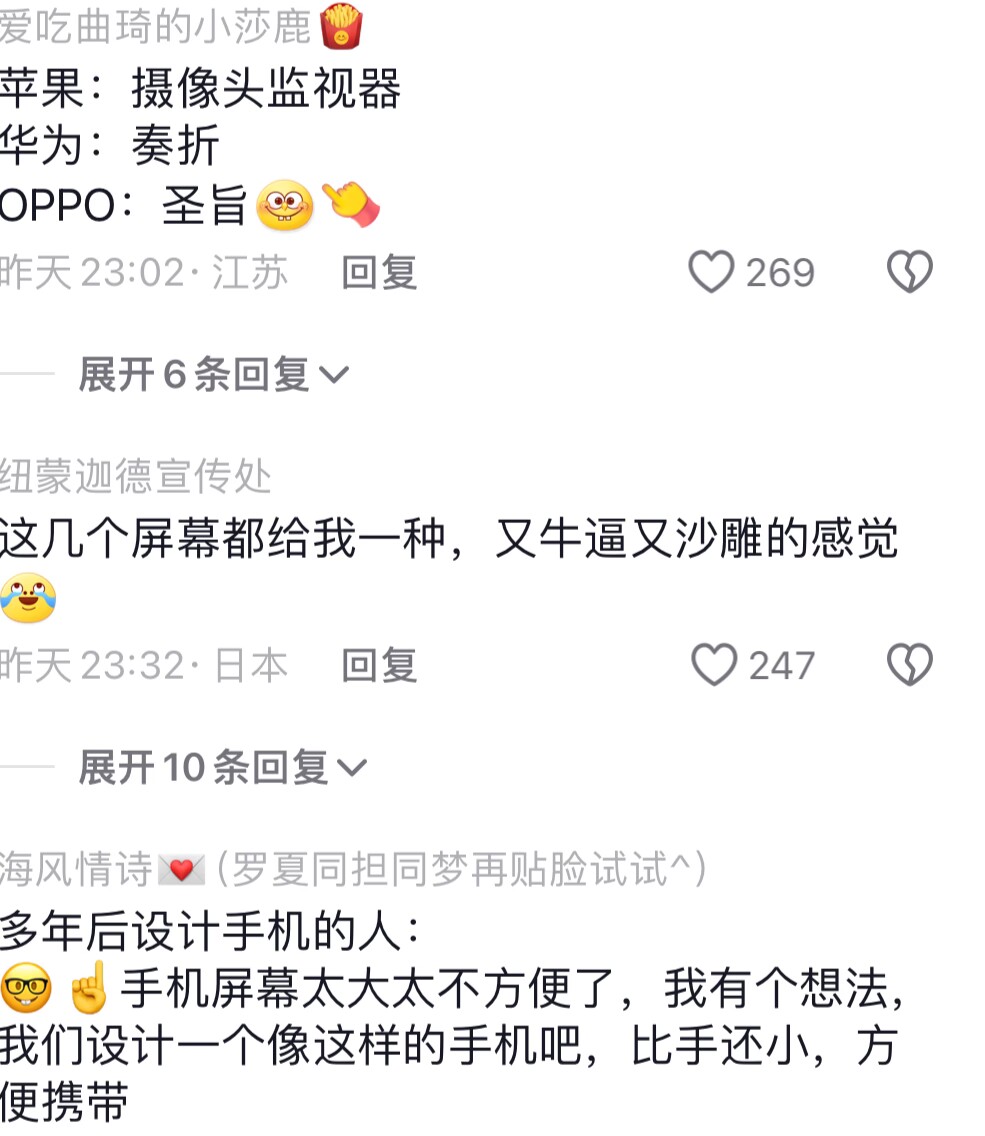Image resolution: width=985 pixels, height=1136 pixels.
Task: Open 纽蒙迦德宣传处's profile
Action: coord(135,477)
